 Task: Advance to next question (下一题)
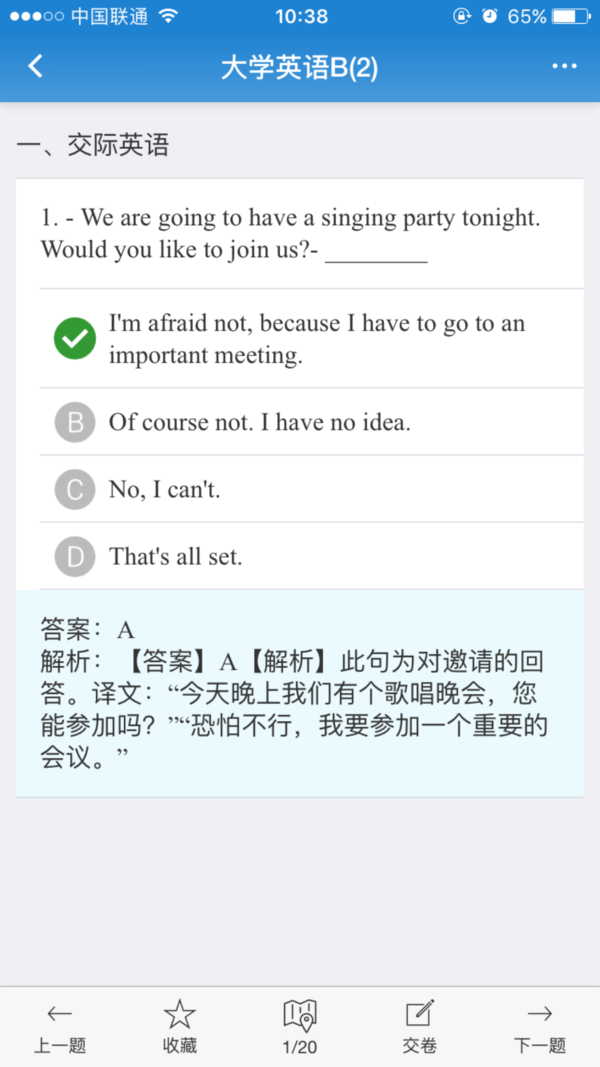[x=539, y=1027]
